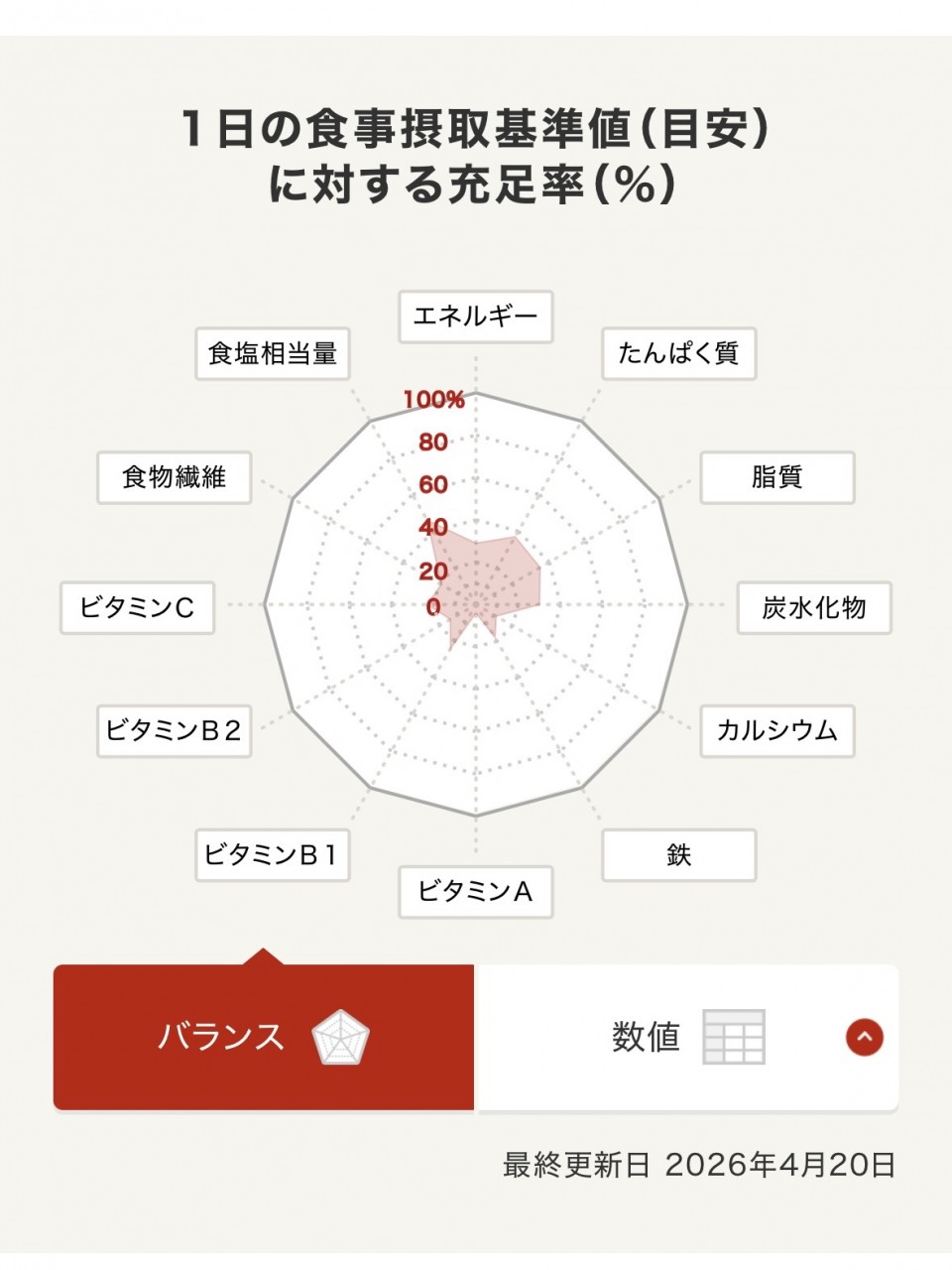Click the 脂質 label on the chart
Image resolution: width=952 pixels, height=1270 pixels.
point(779,477)
